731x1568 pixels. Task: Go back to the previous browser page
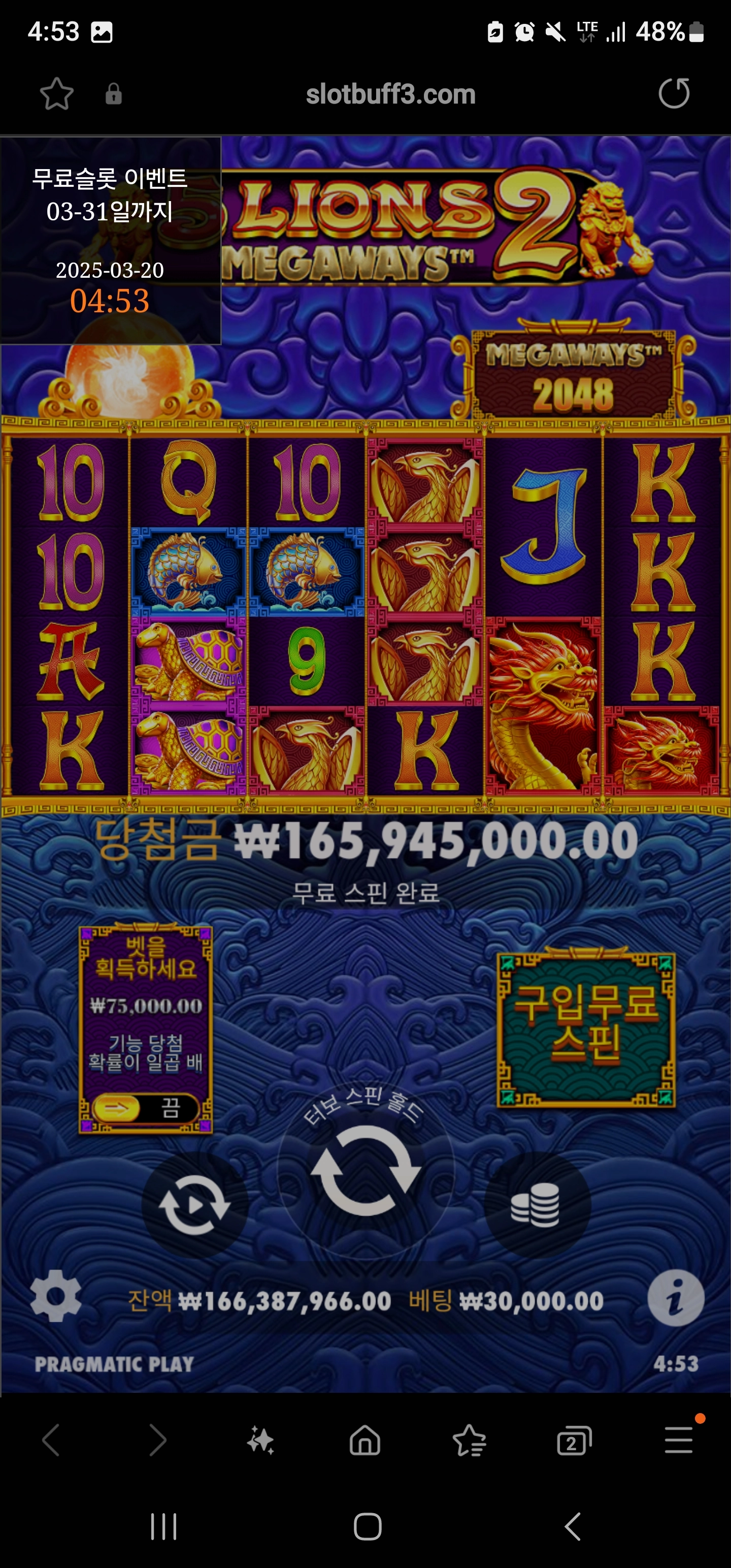(x=51, y=1441)
